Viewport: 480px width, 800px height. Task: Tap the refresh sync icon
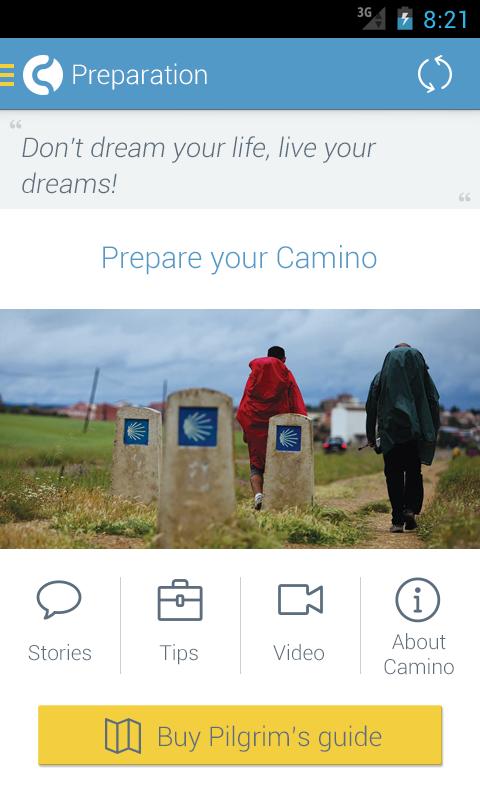(x=435, y=74)
